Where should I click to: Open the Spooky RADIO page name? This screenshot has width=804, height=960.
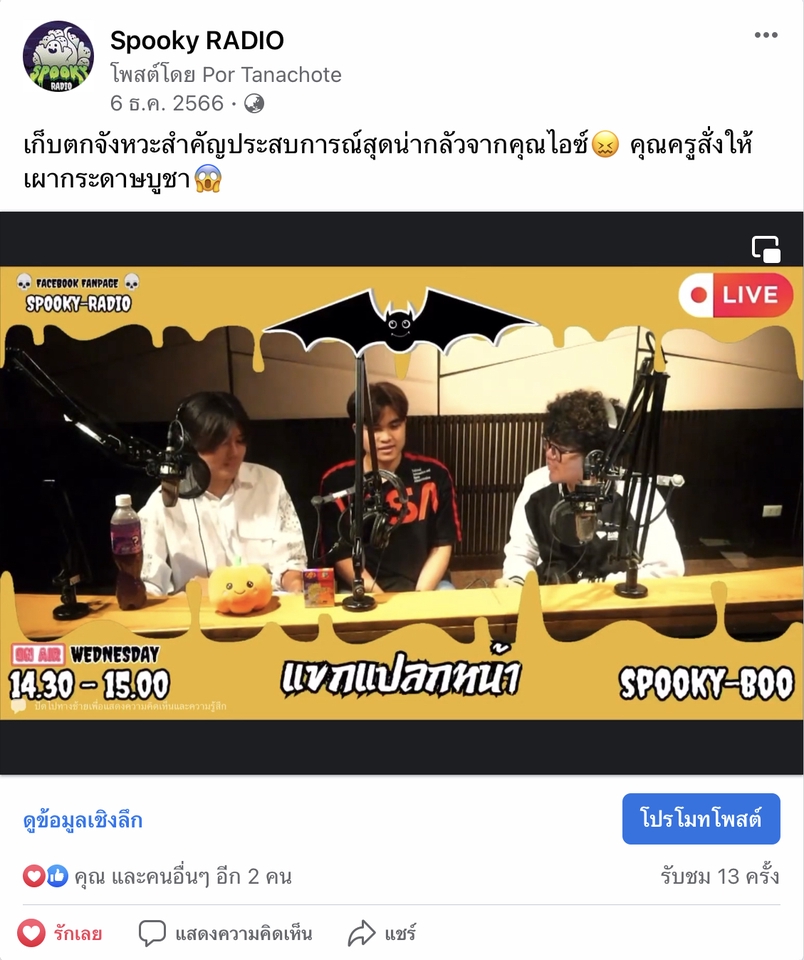tap(197, 41)
